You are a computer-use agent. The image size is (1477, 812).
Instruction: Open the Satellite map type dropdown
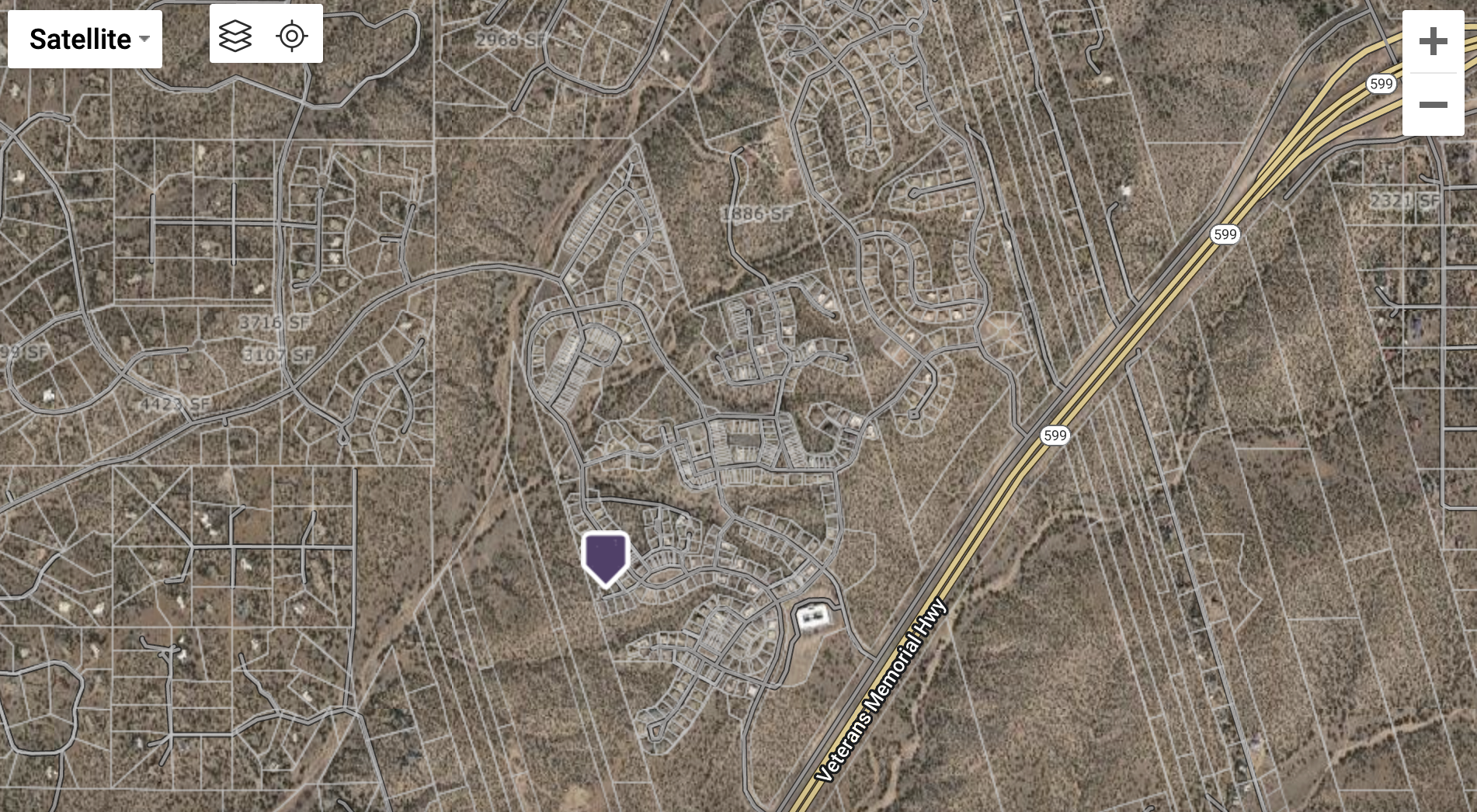(x=85, y=39)
